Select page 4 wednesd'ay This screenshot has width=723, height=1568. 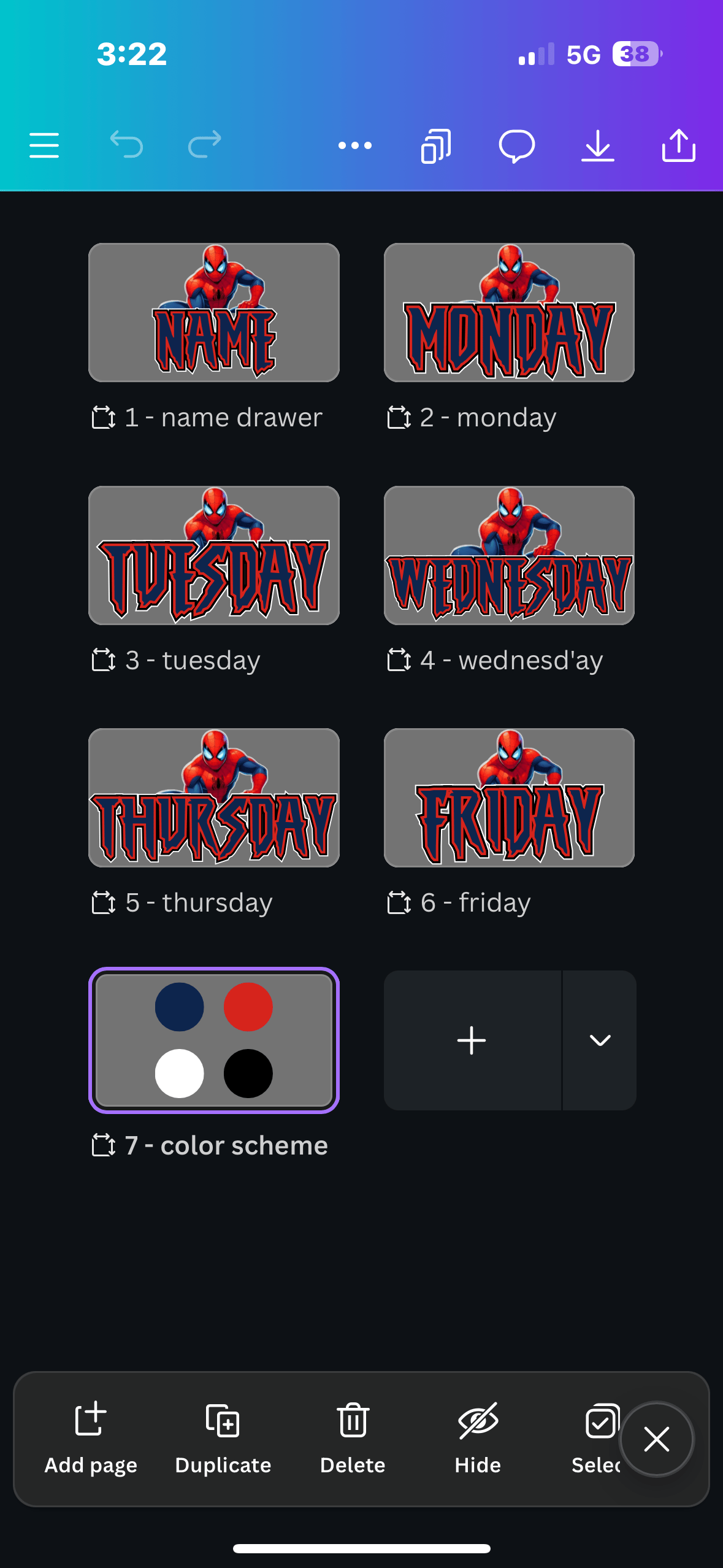click(509, 555)
